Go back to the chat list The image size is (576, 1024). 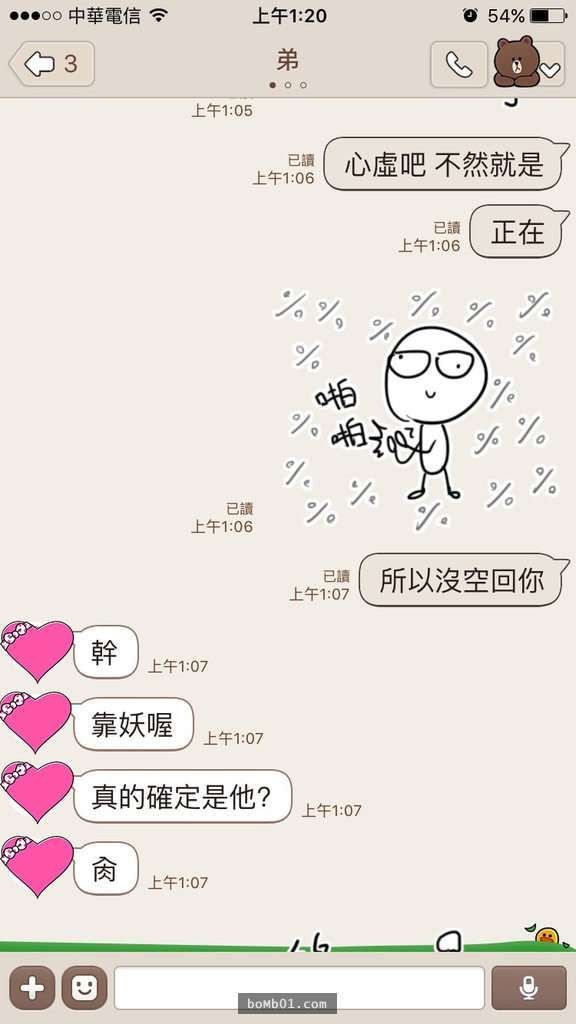point(52,64)
